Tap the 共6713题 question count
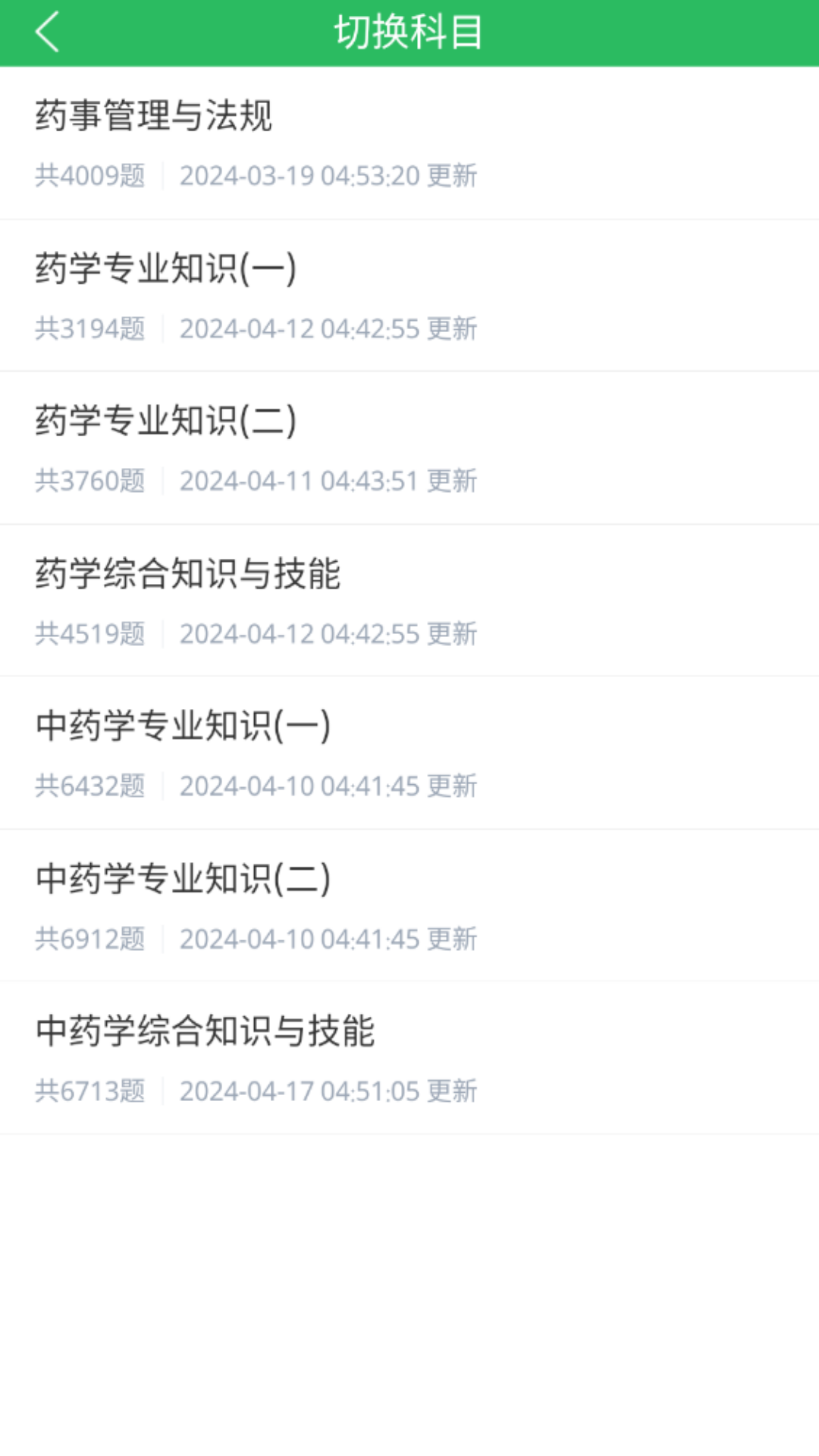 [x=90, y=1092]
